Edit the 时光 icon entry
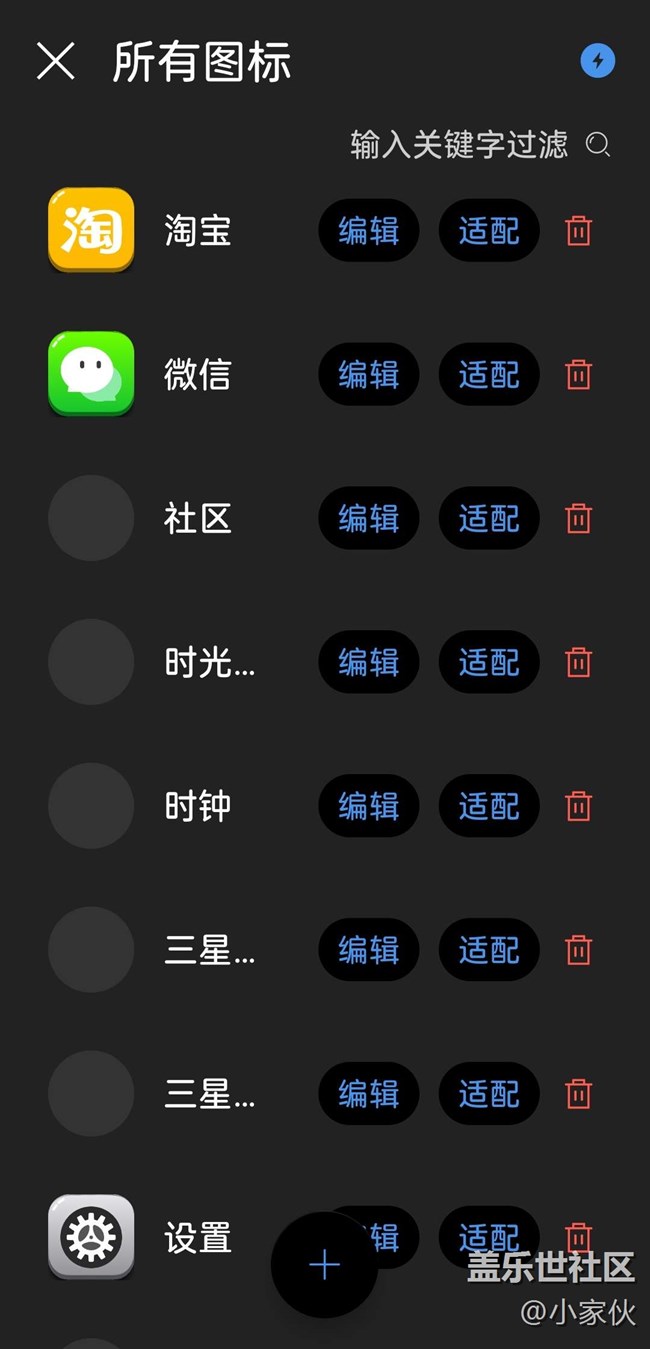650x1349 pixels. tap(368, 662)
